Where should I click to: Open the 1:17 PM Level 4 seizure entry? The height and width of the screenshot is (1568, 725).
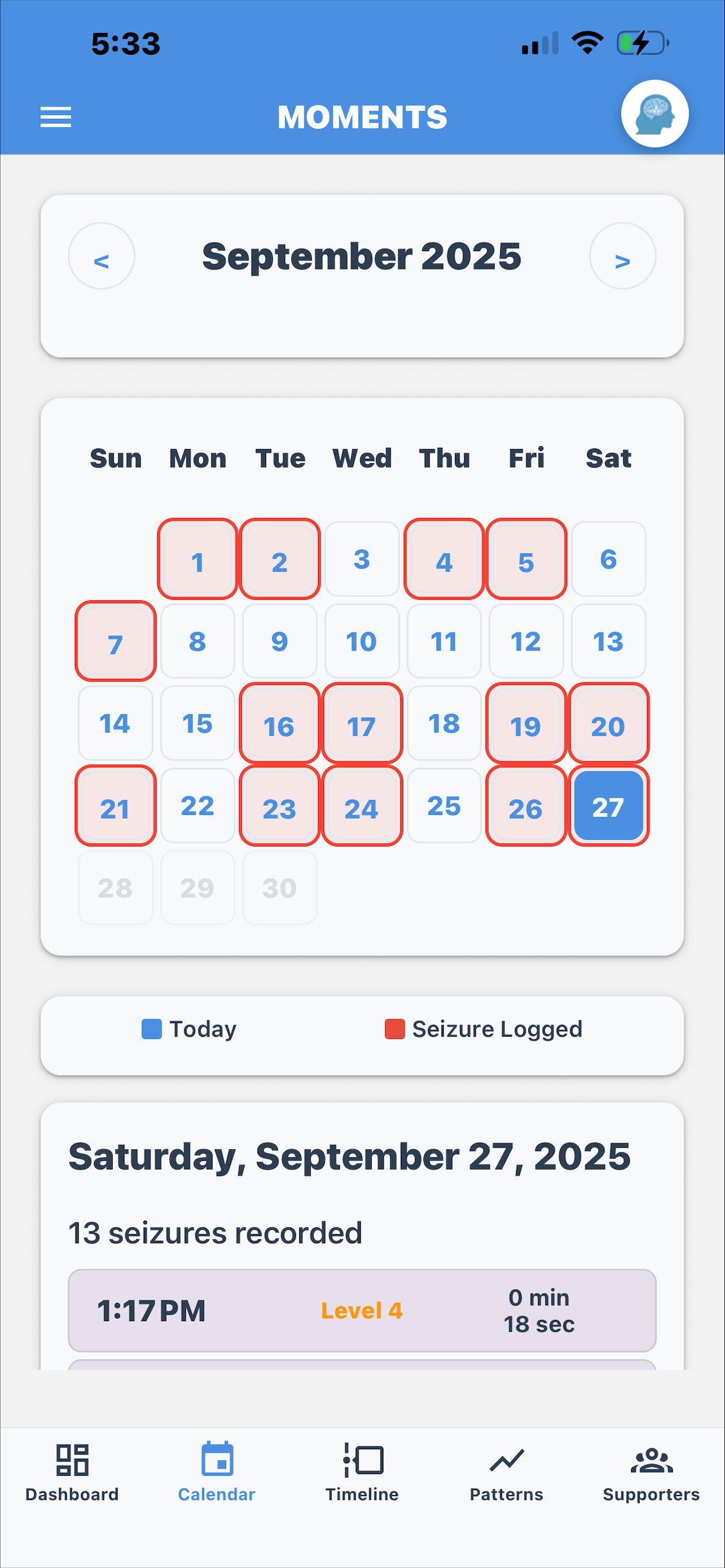click(x=362, y=1310)
